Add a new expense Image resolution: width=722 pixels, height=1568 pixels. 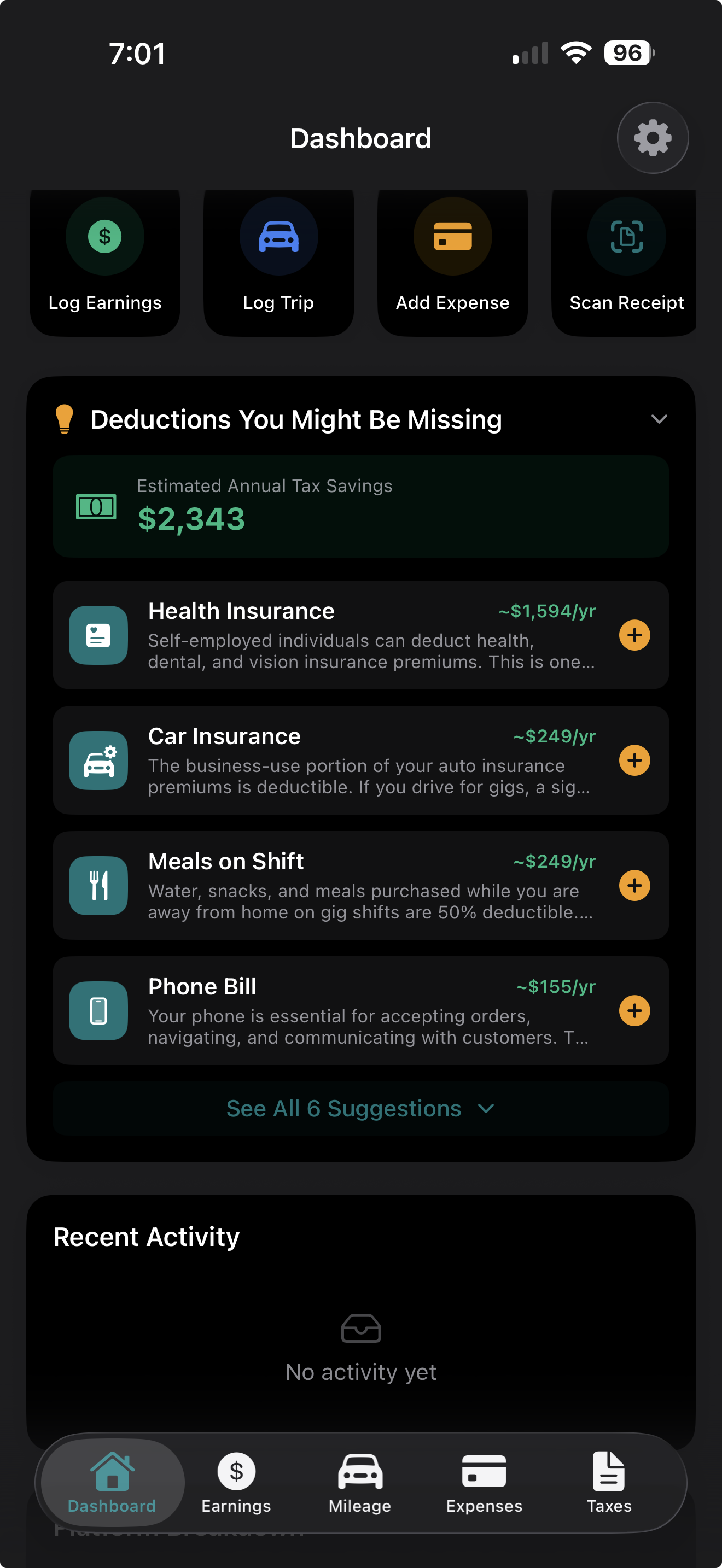452,262
